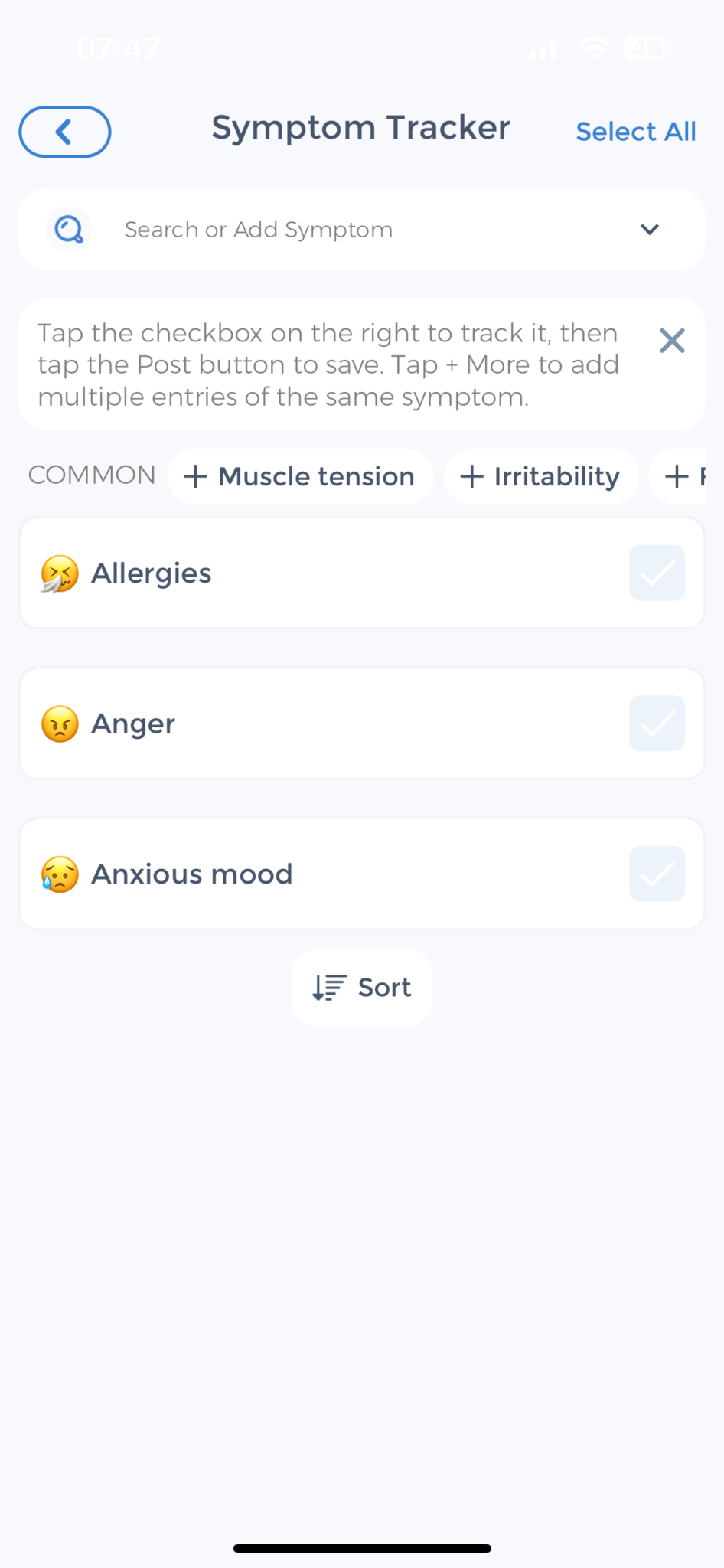Tap the back arrow icon

click(x=64, y=132)
